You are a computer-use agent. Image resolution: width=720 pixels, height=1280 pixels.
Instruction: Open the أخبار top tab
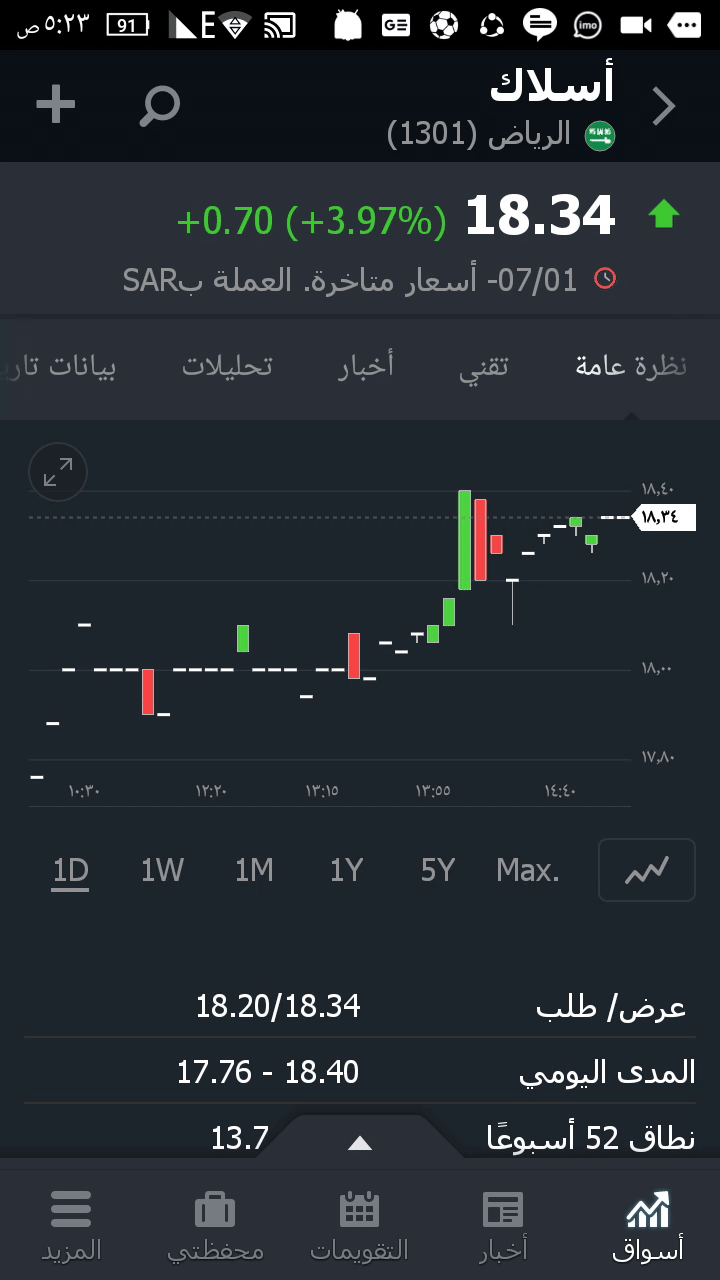(x=366, y=366)
